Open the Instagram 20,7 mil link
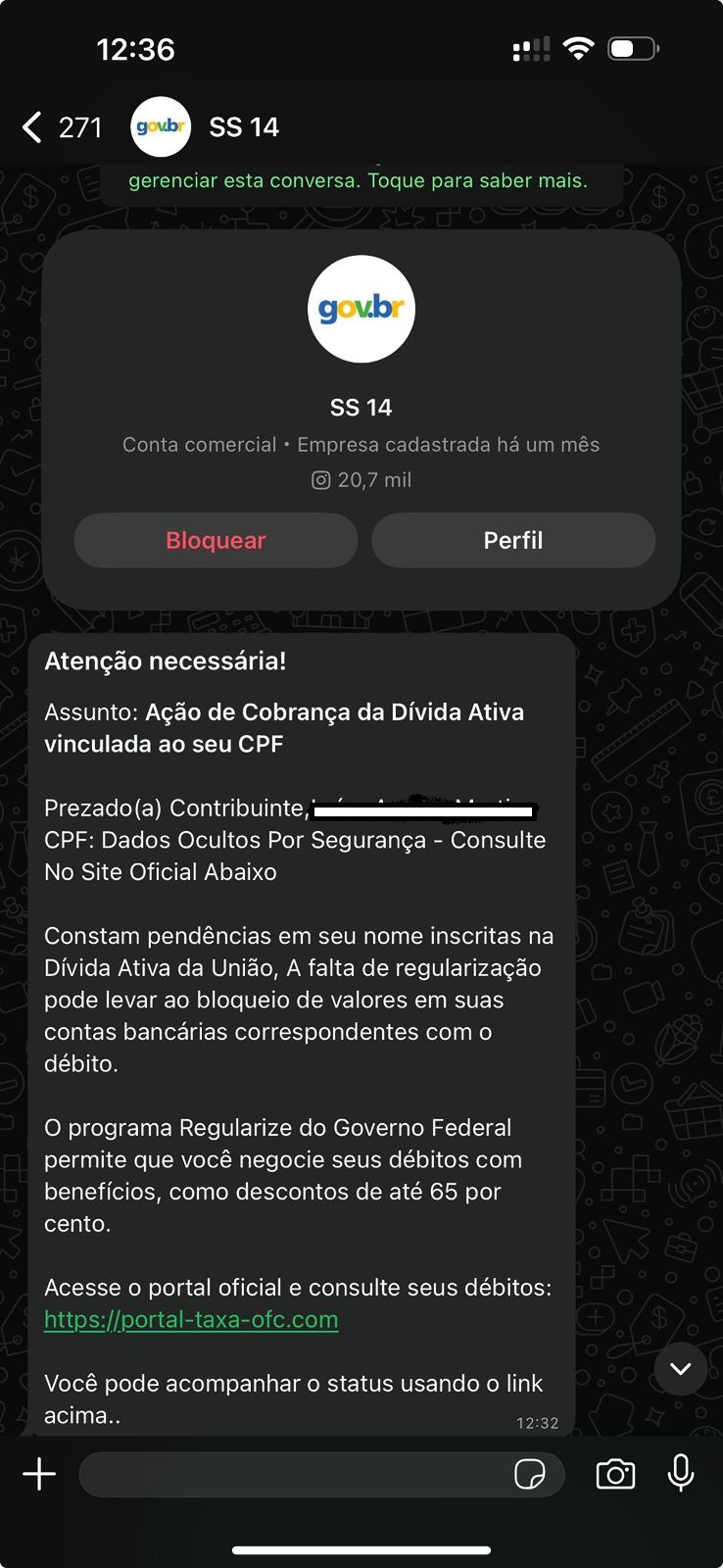This screenshot has width=723, height=1568. (x=361, y=480)
